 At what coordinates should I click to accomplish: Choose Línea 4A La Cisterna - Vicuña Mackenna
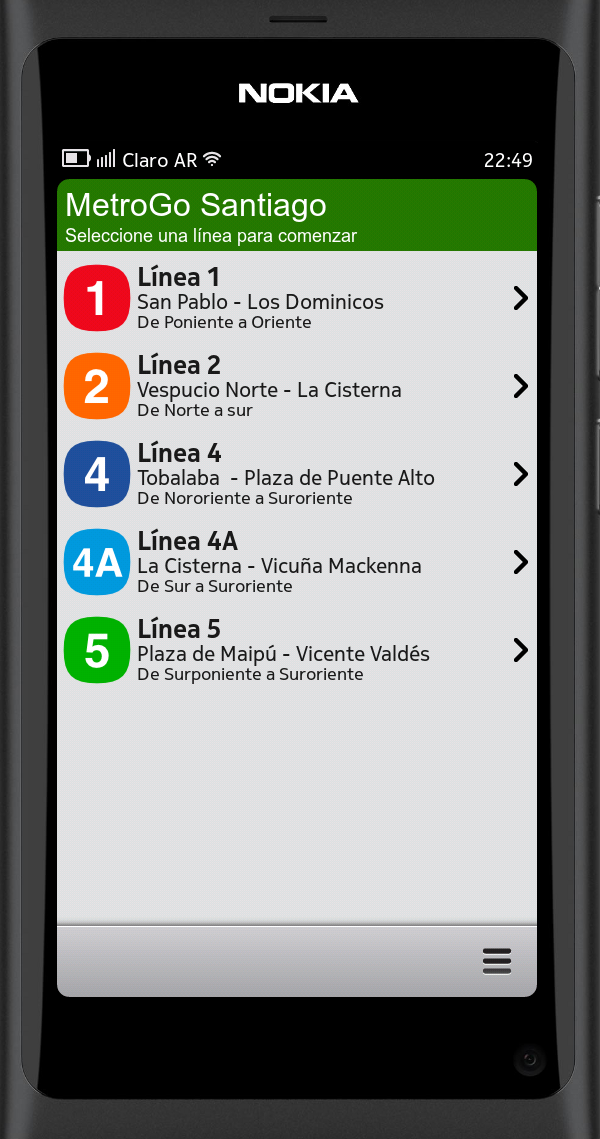pos(296,562)
